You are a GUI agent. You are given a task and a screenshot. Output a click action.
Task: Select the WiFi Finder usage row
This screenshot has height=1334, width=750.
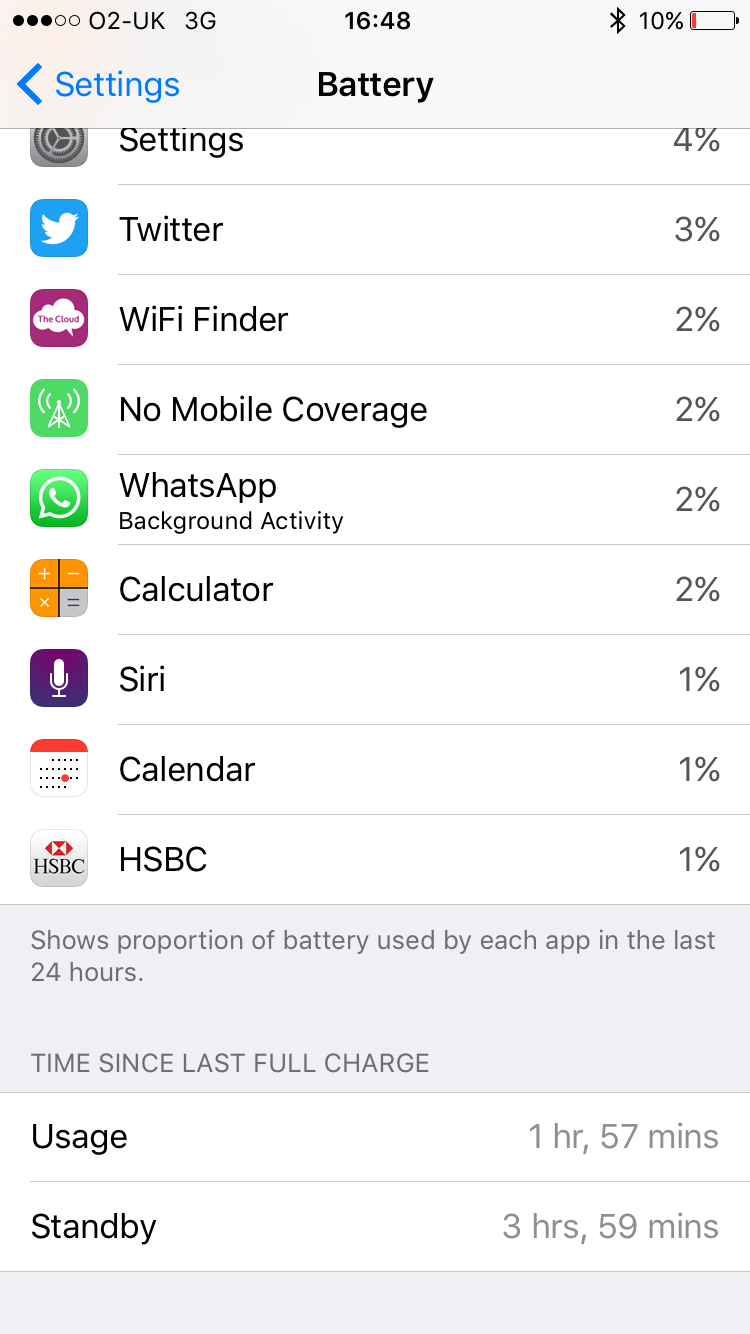tap(375, 320)
